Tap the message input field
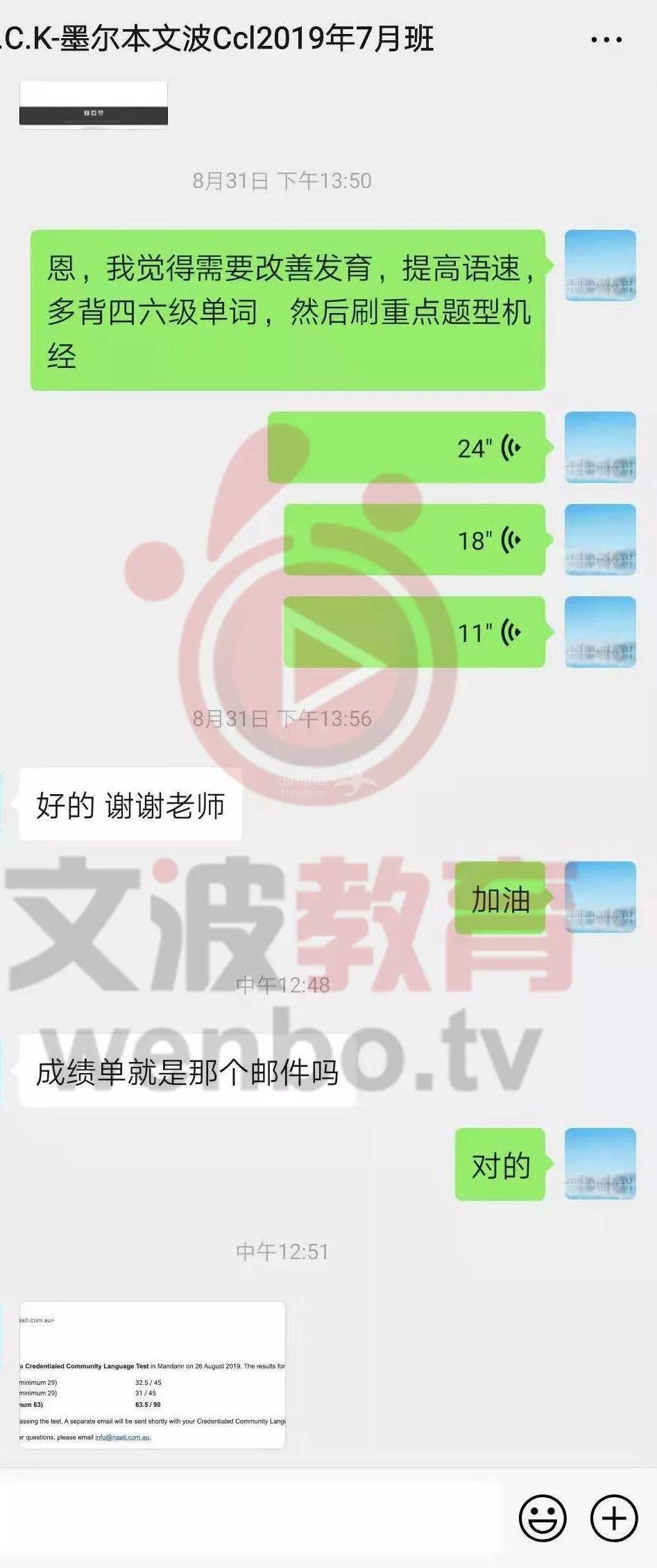Screen dimensions: 657x1568 [250, 1518]
